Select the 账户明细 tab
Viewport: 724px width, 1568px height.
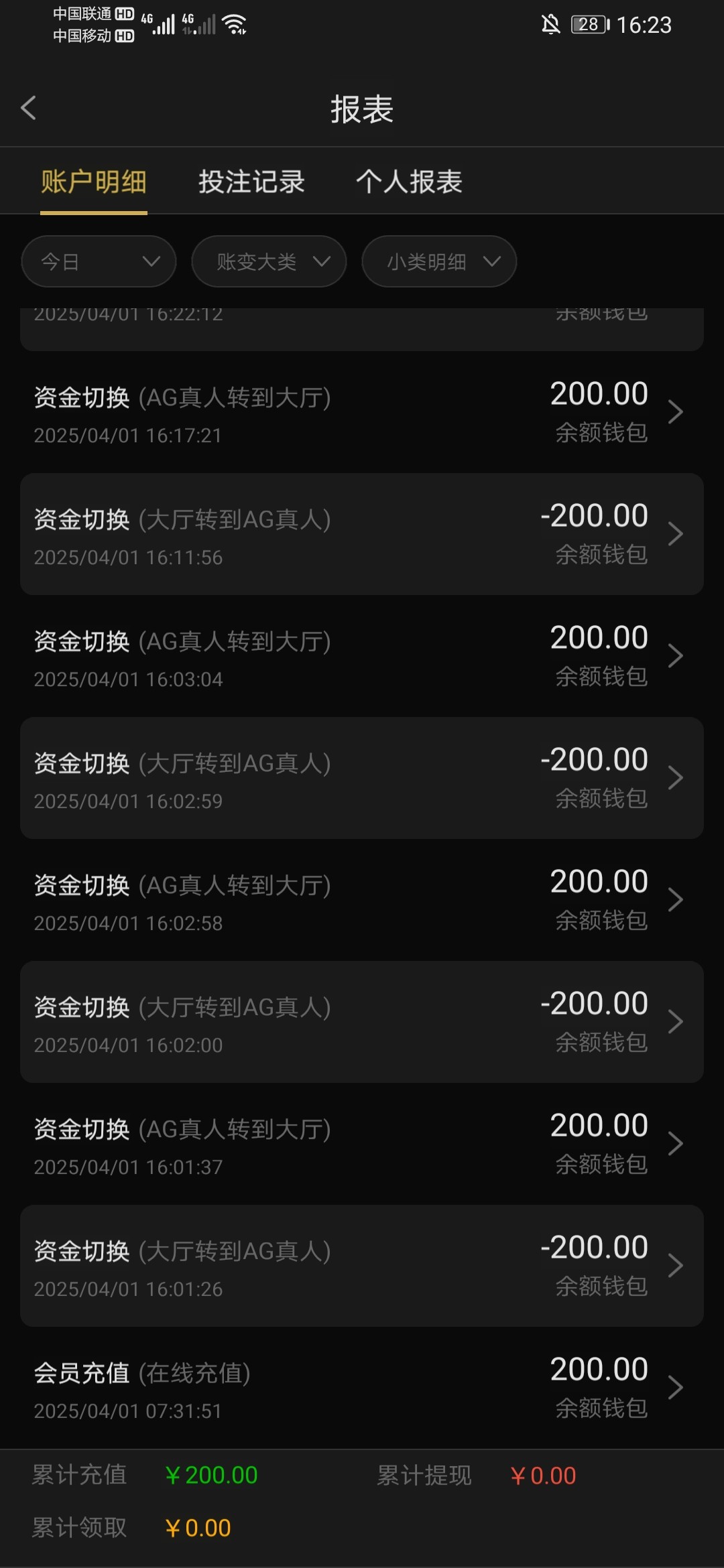(94, 182)
